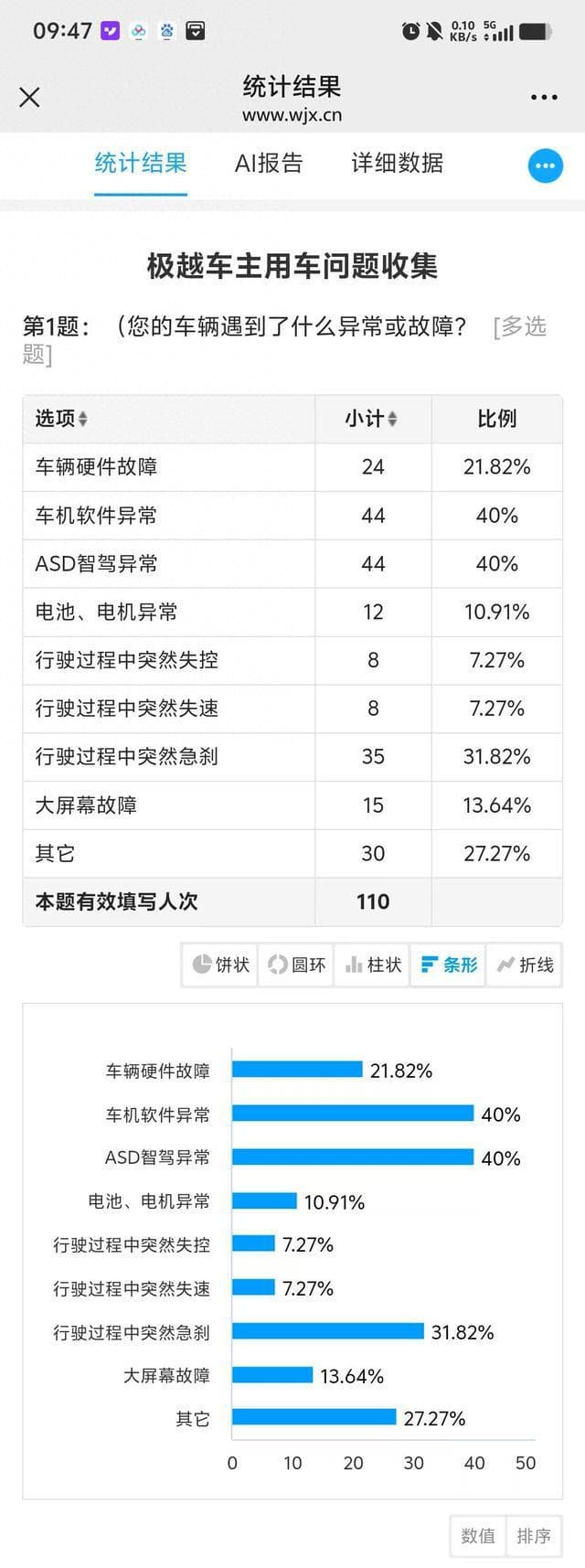Switch to the 详细数据 tab
This screenshot has width=585, height=1568.
coord(397,164)
